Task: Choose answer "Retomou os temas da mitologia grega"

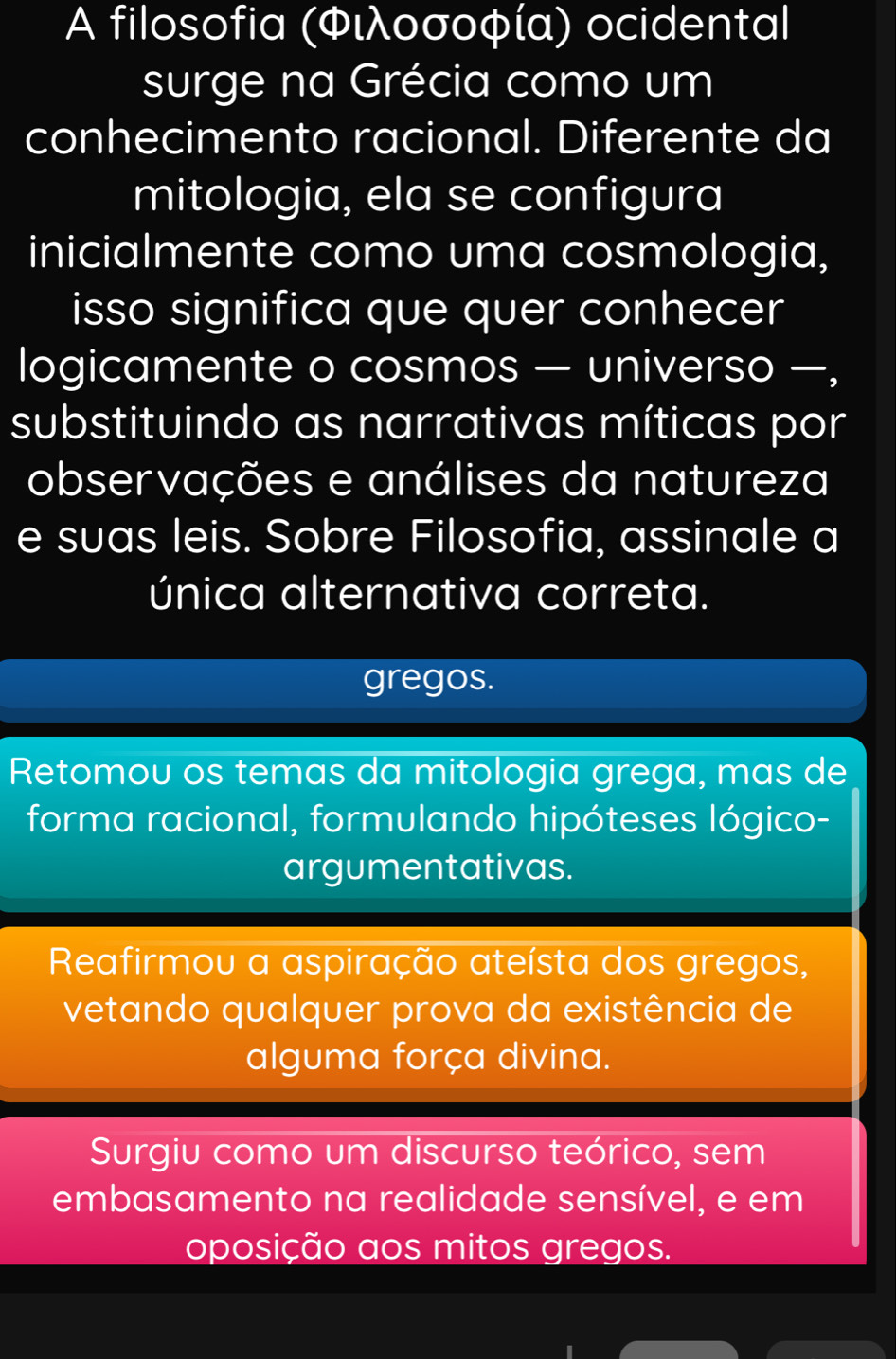Action: point(428,820)
